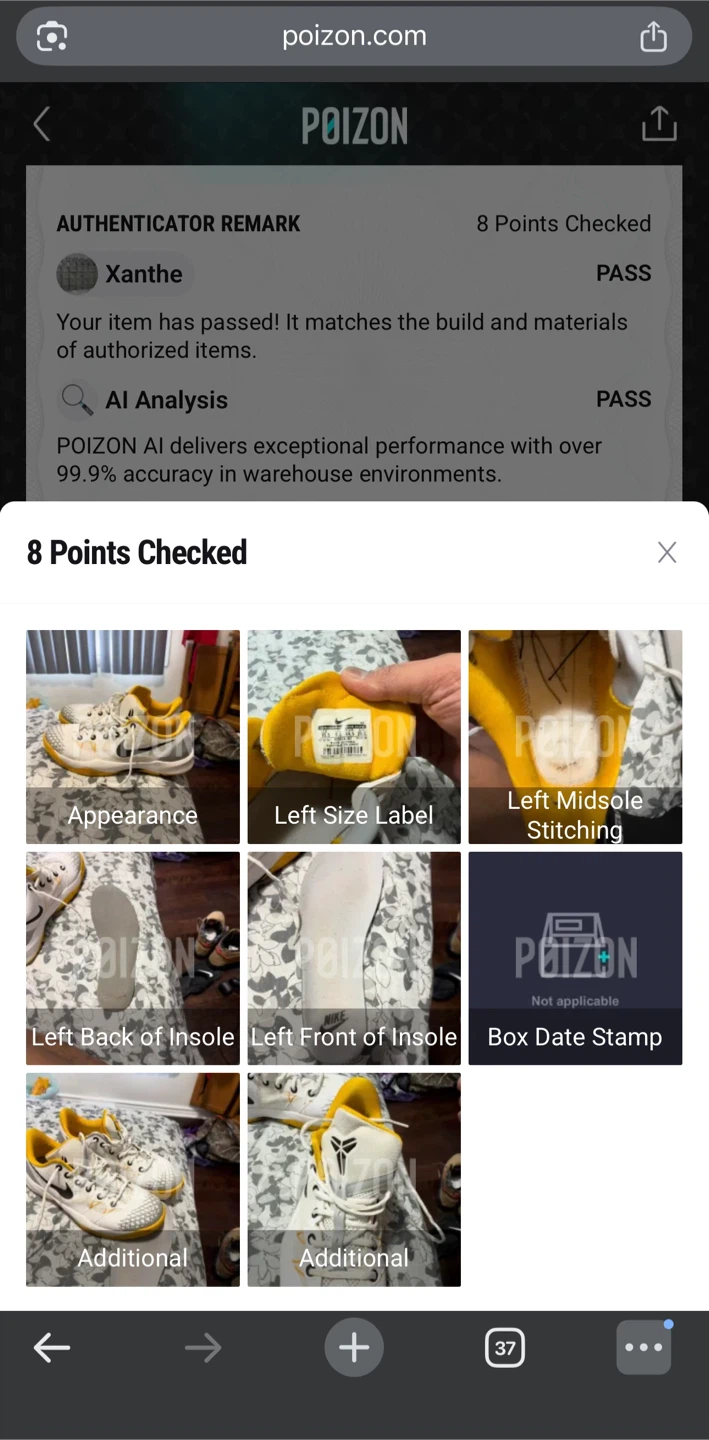709x1440 pixels.
Task: Tap the poizon.com address bar
Action: click(x=354, y=37)
